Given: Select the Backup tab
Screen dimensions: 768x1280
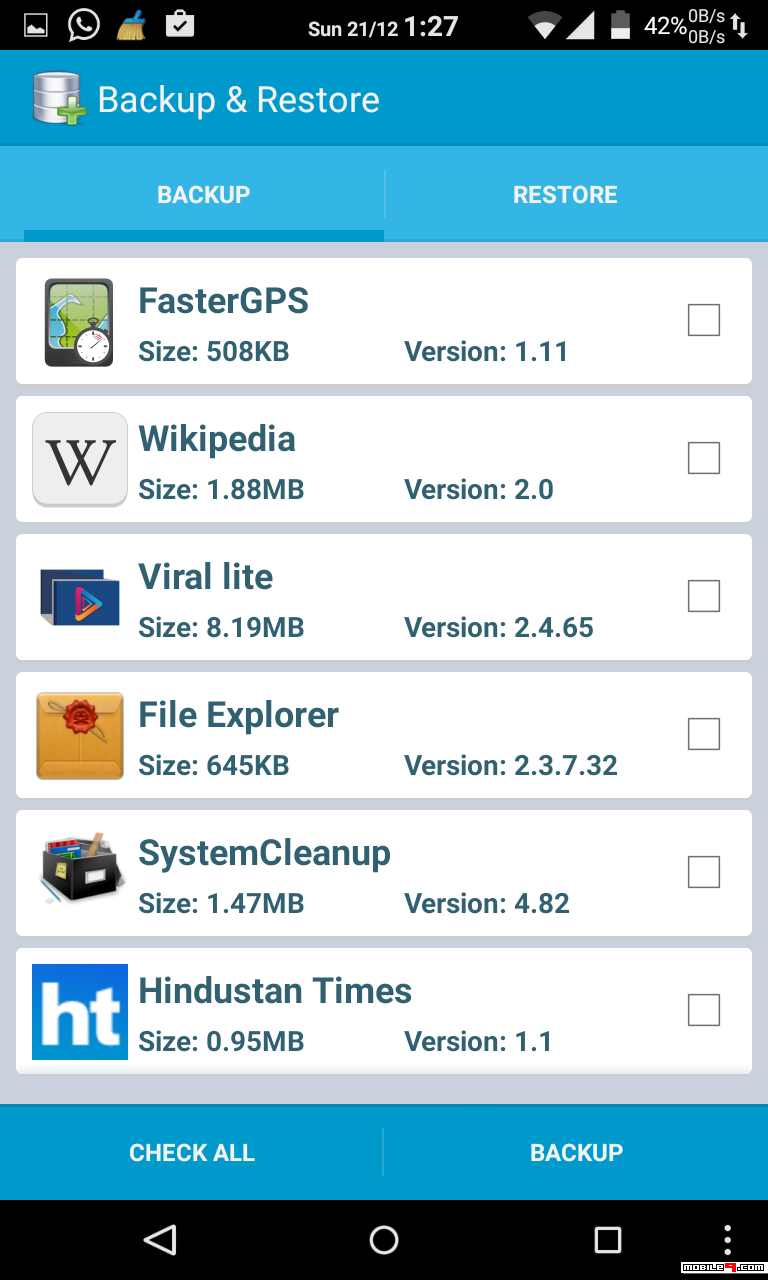Looking at the screenshot, I should coord(203,195).
